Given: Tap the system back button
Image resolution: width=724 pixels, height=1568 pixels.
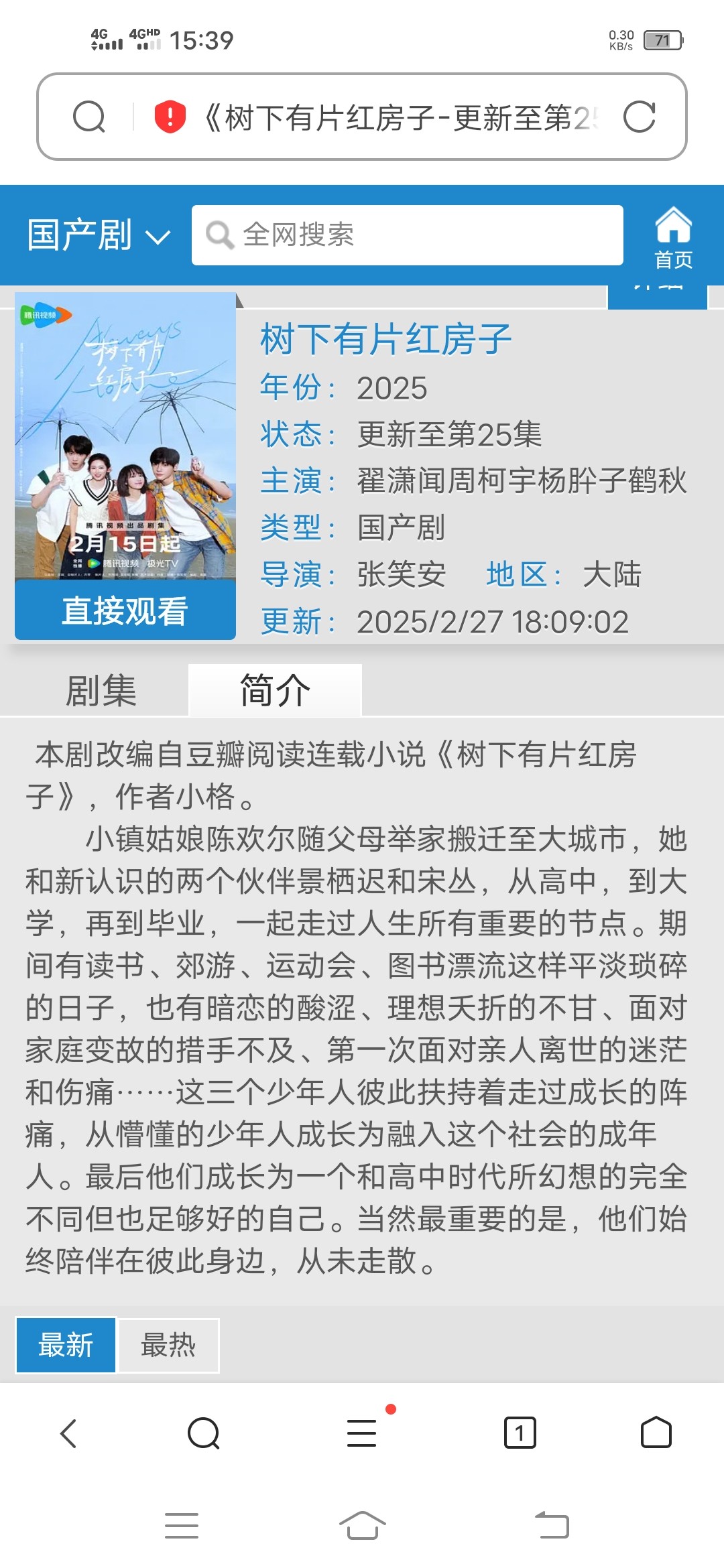Looking at the screenshot, I should [x=552, y=1526].
